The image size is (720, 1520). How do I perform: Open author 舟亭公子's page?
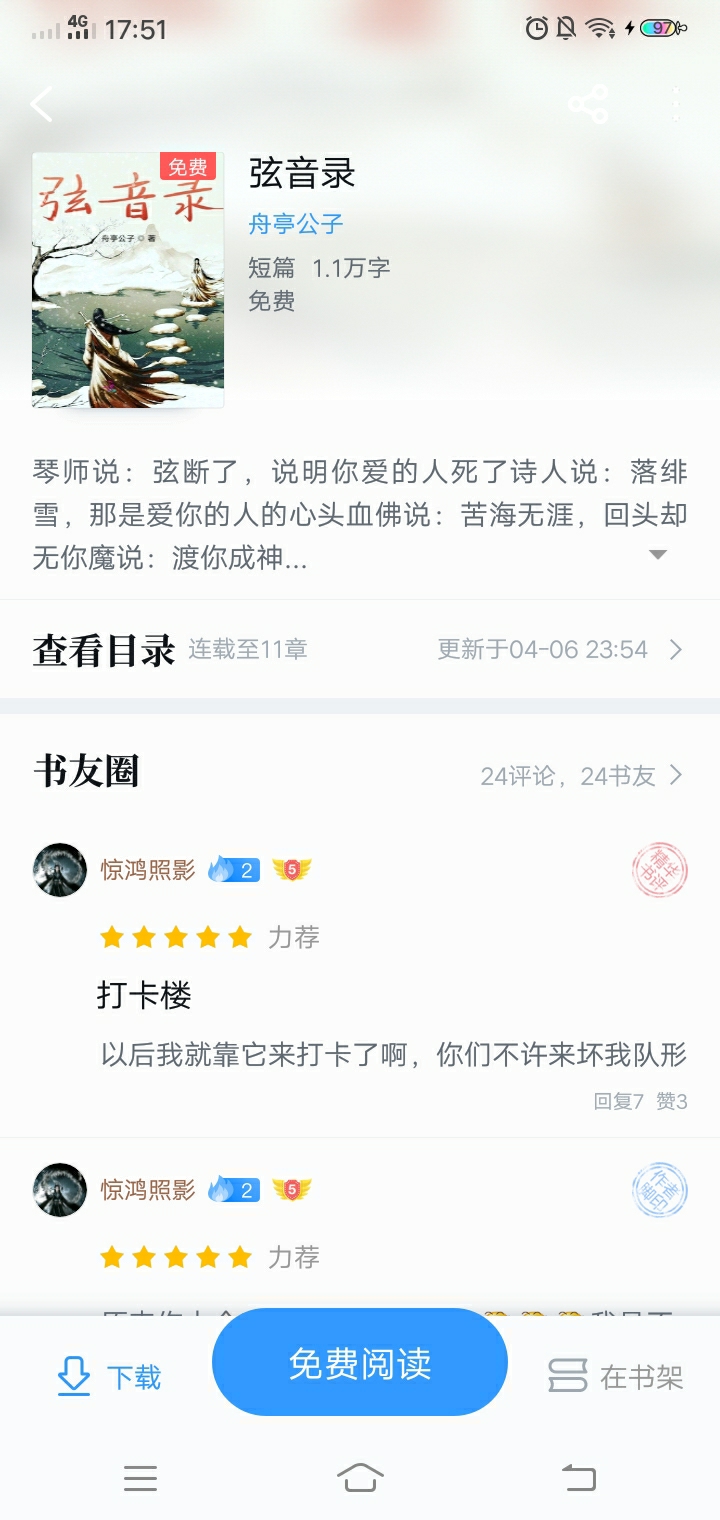pyautogui.click(x=296, y=224)
